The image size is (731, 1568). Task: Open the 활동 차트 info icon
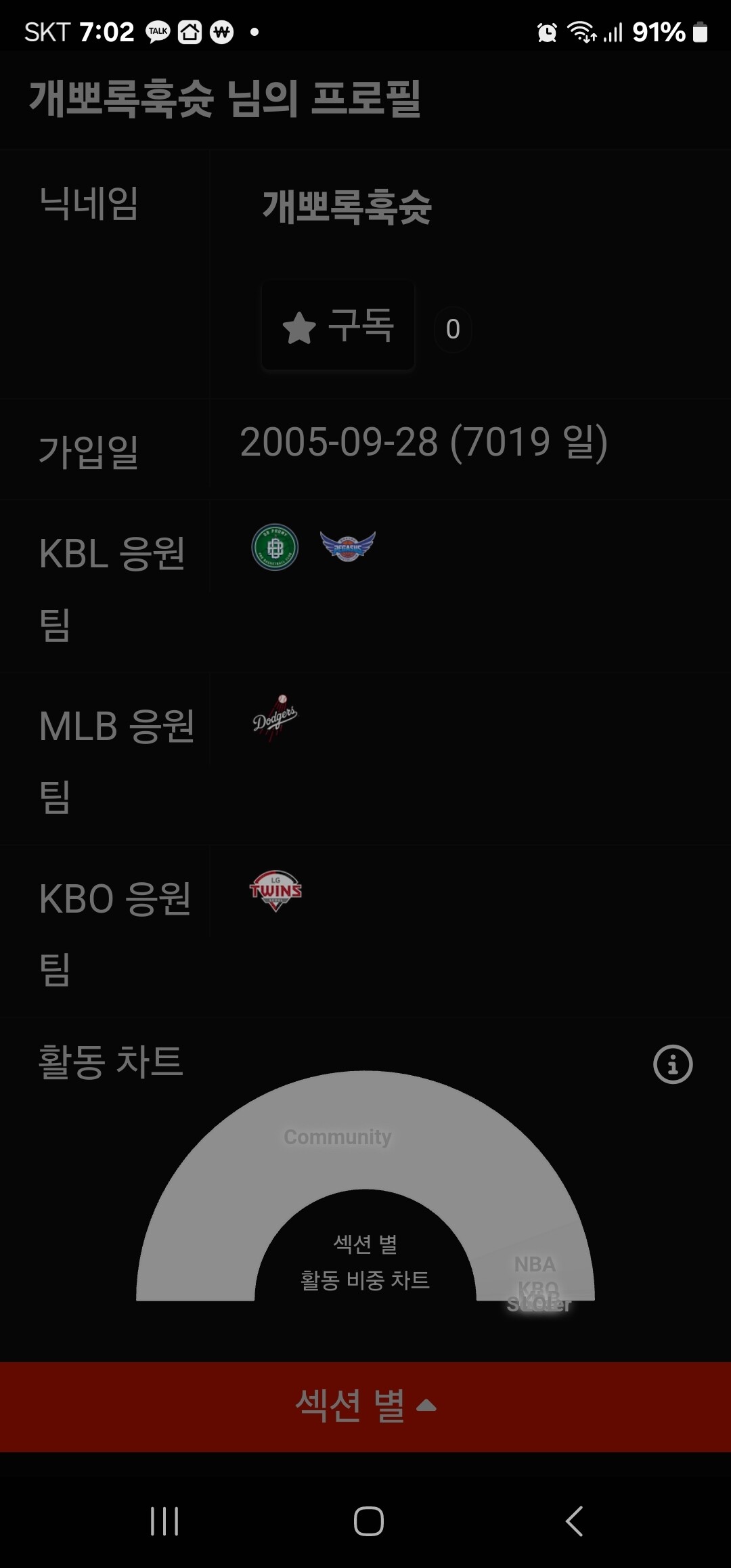(x=672, y=1064)
